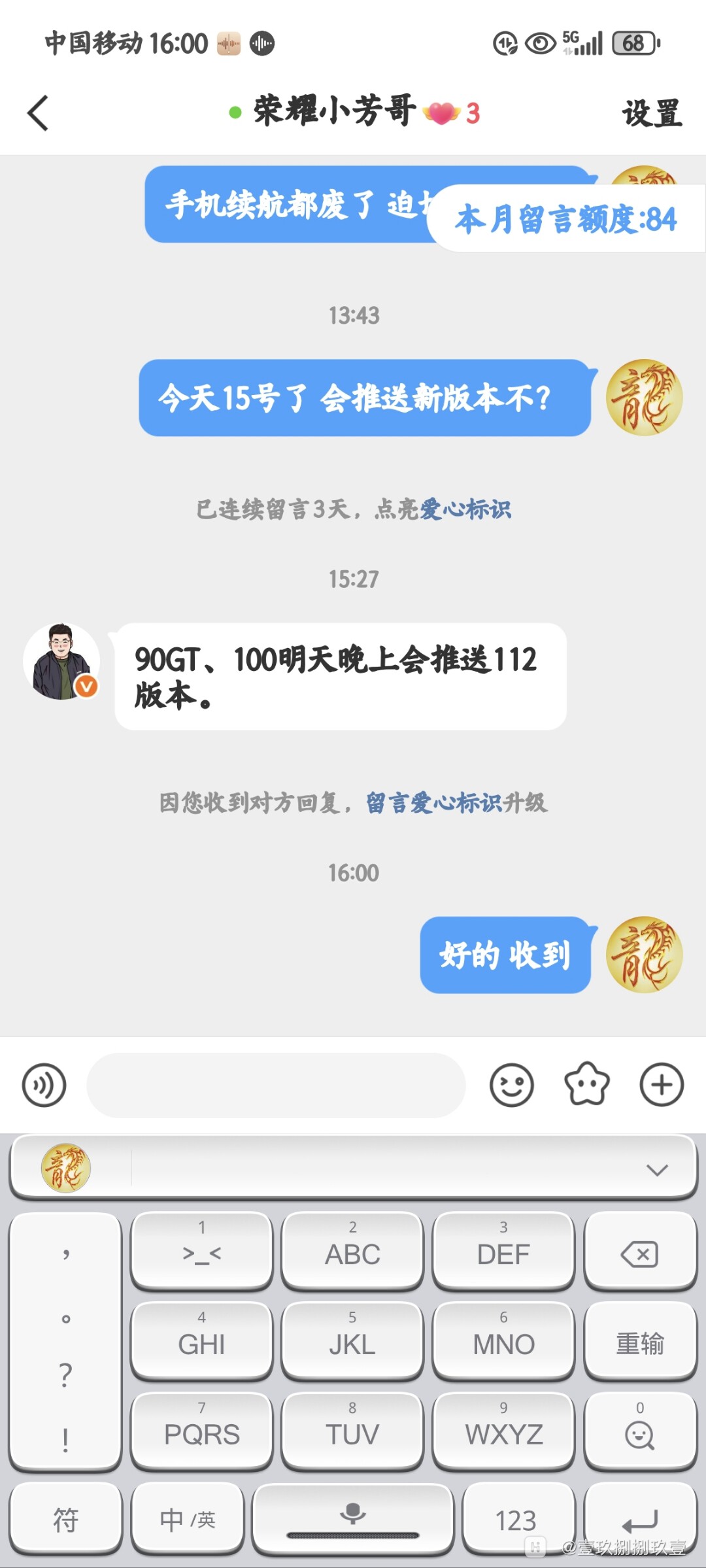Switch input language with the 中/英 key

[188, 1518]
